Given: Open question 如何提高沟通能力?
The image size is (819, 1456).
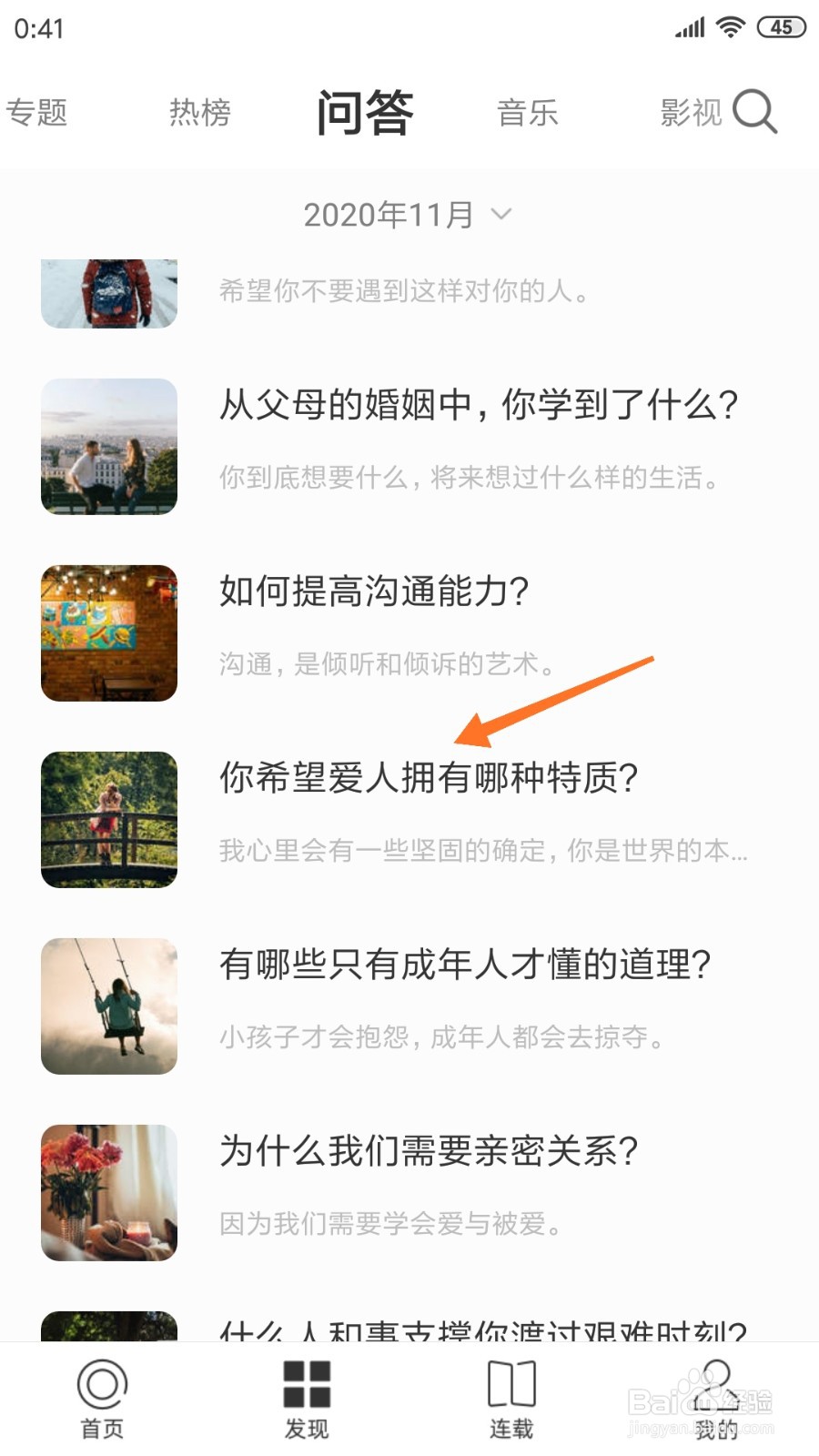Looking at the screenshot, I should point(374,591).
